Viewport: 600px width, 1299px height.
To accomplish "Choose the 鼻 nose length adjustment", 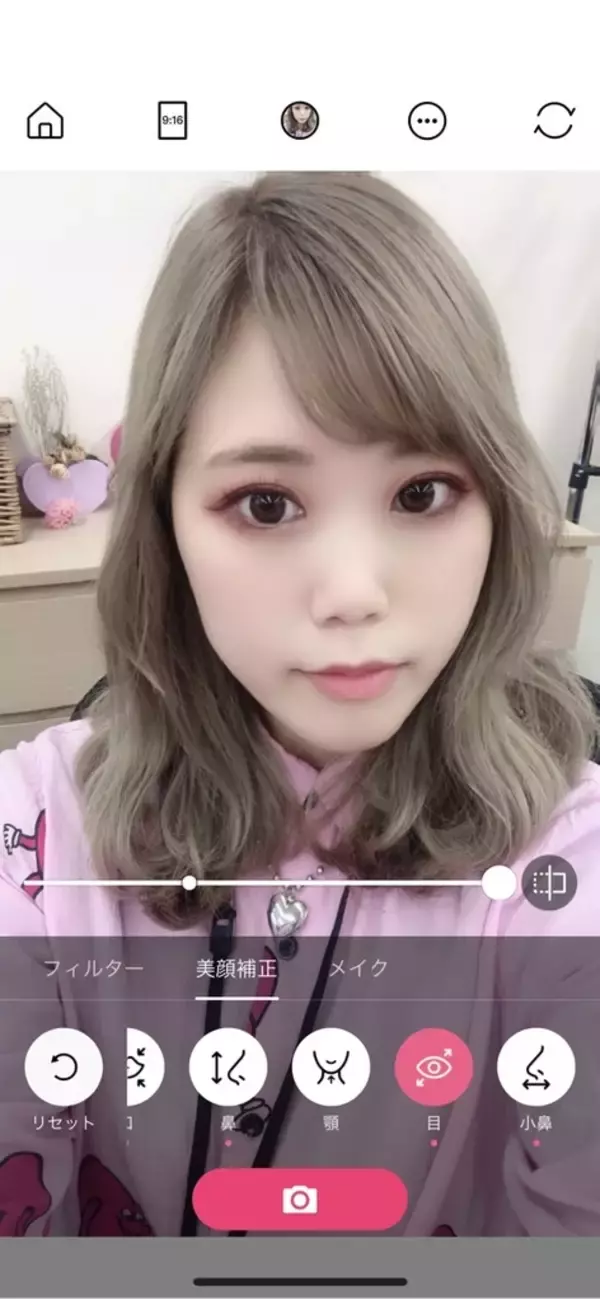I will [x=228, y=1067].
